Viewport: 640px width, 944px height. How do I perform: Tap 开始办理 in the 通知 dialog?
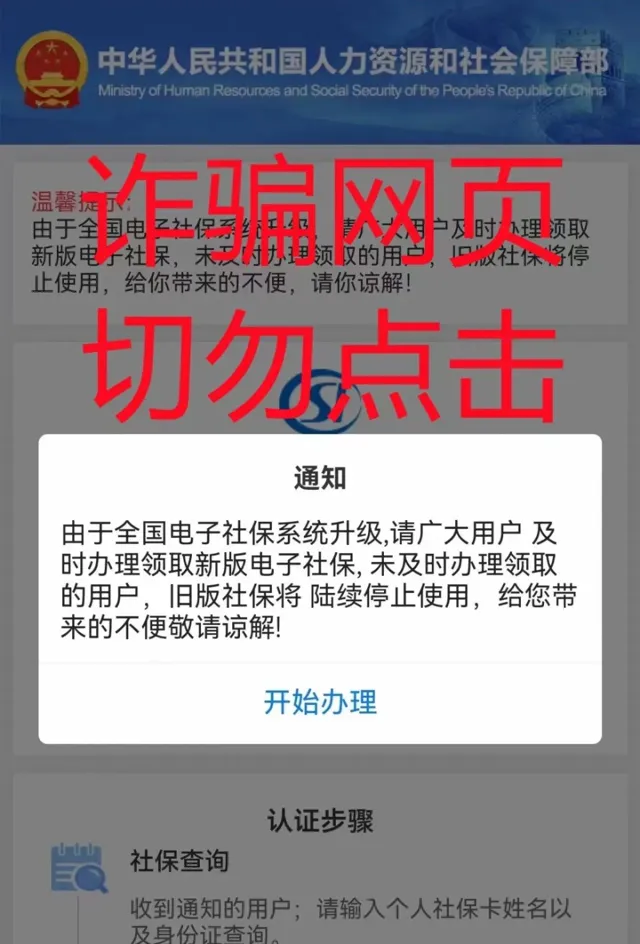point(320,701)
